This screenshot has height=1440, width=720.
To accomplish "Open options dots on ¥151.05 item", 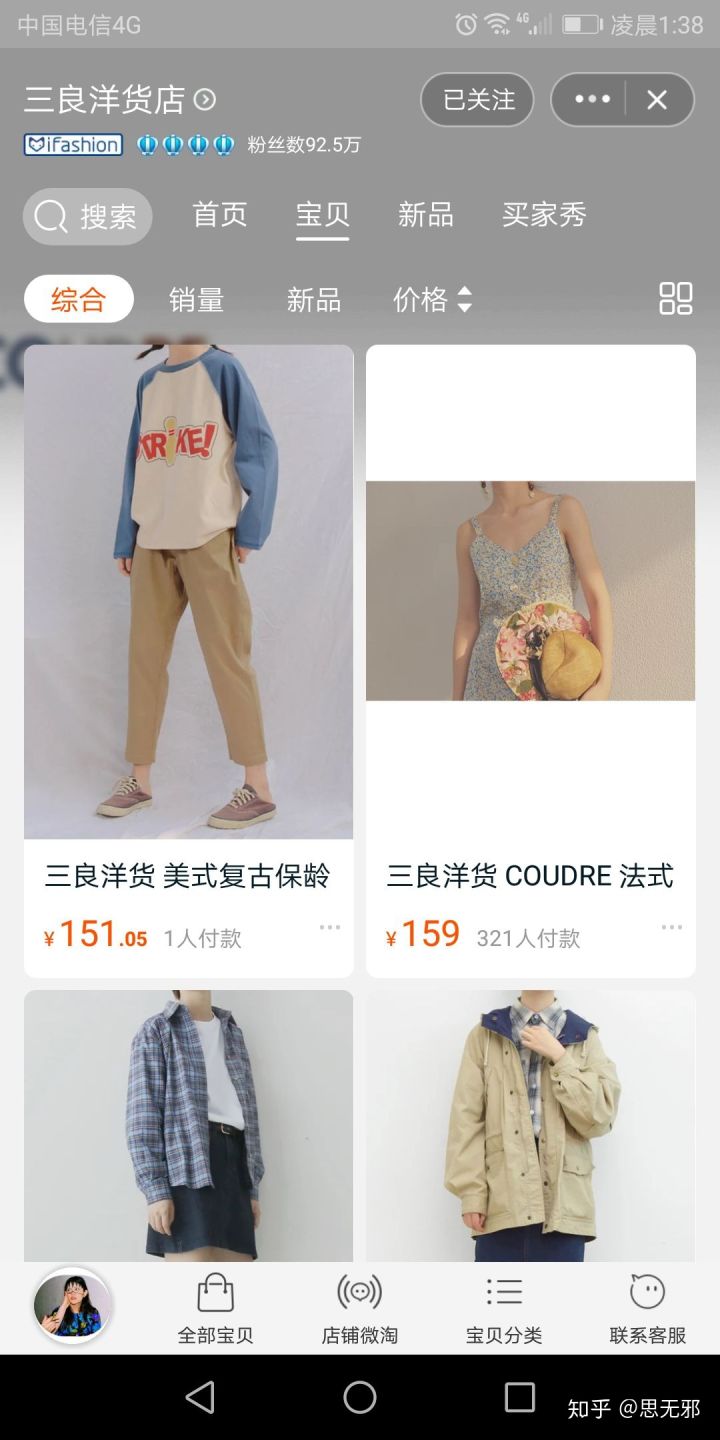I will tap(330, 928).
